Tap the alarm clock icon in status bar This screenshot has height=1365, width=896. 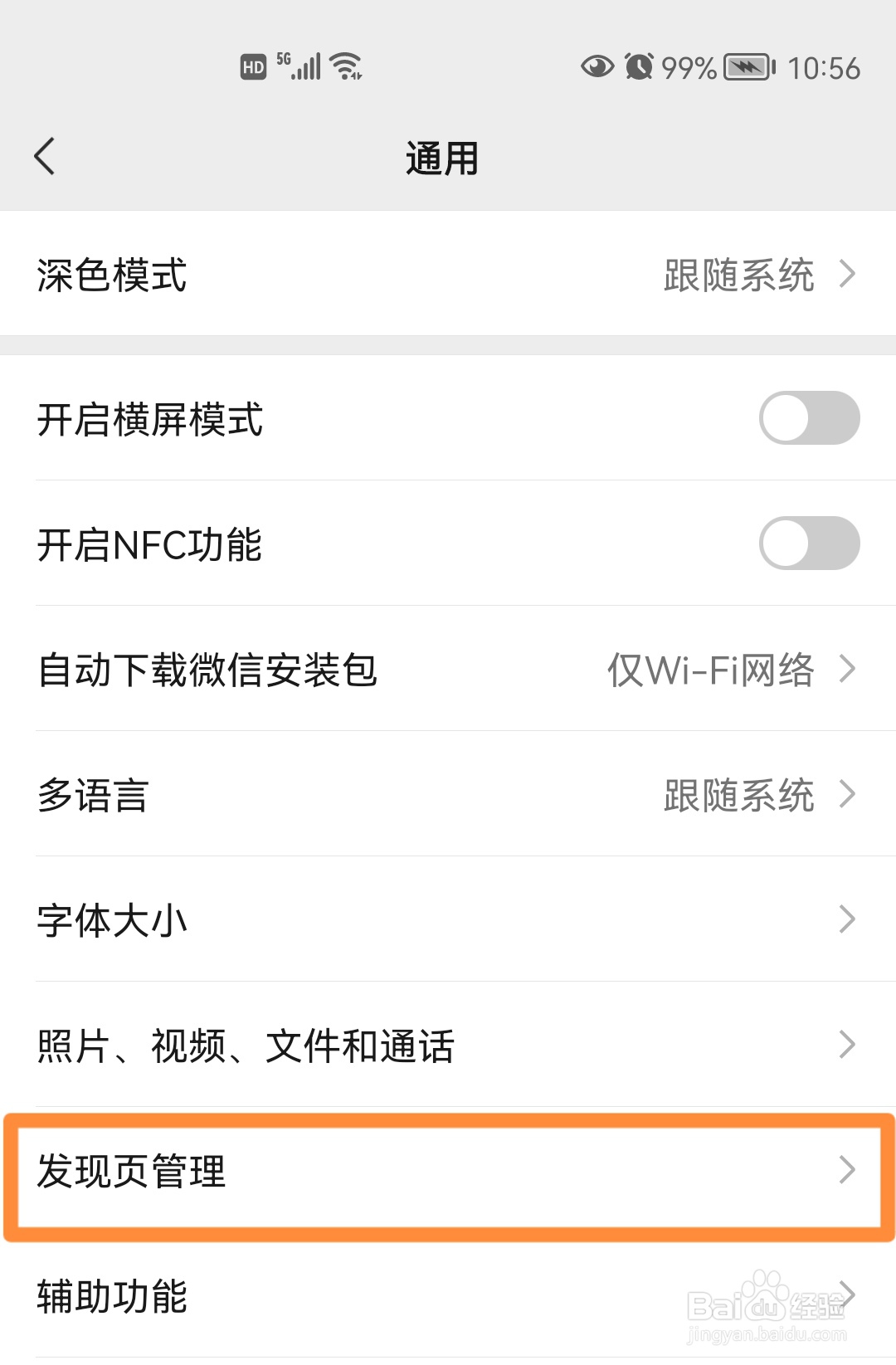[639, 68]
